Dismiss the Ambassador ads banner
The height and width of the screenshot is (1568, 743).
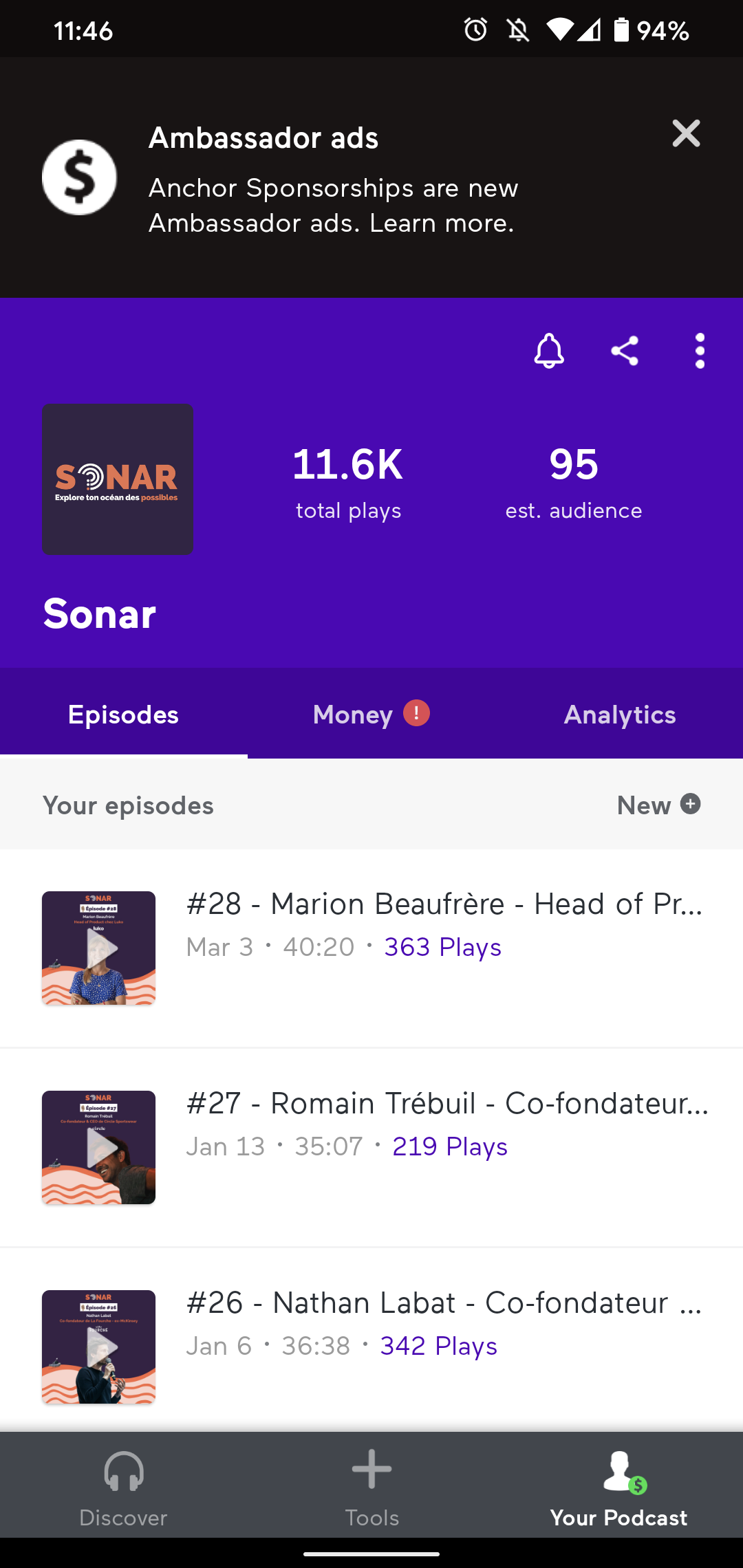(x=686, y=133)
